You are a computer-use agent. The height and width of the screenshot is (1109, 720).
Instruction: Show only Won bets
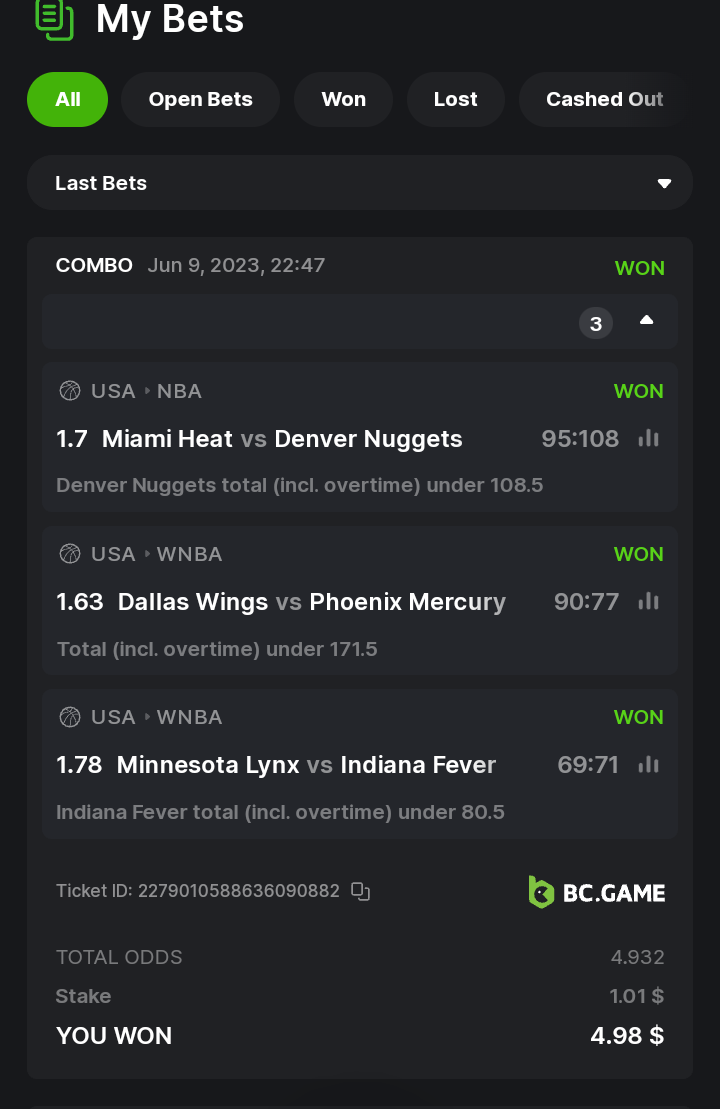click(x=343, y=99)
